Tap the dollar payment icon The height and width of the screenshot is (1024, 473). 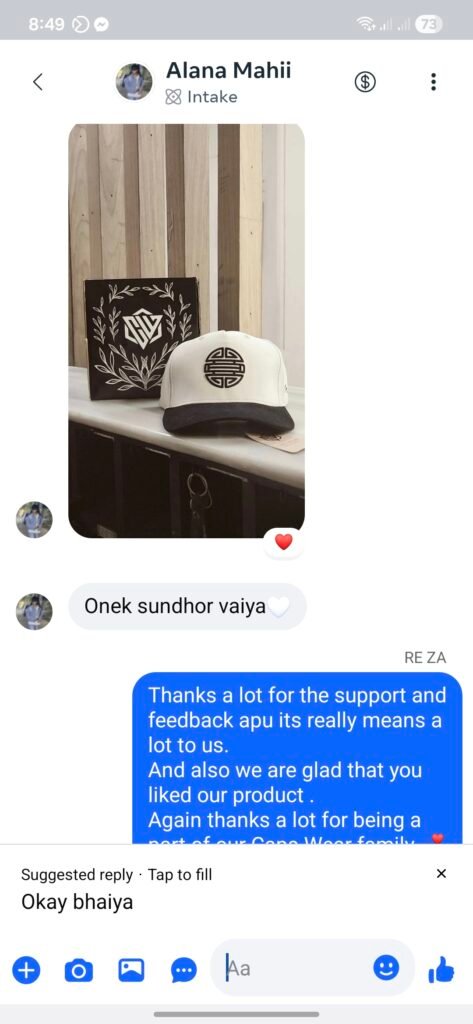tap(365, 82)
